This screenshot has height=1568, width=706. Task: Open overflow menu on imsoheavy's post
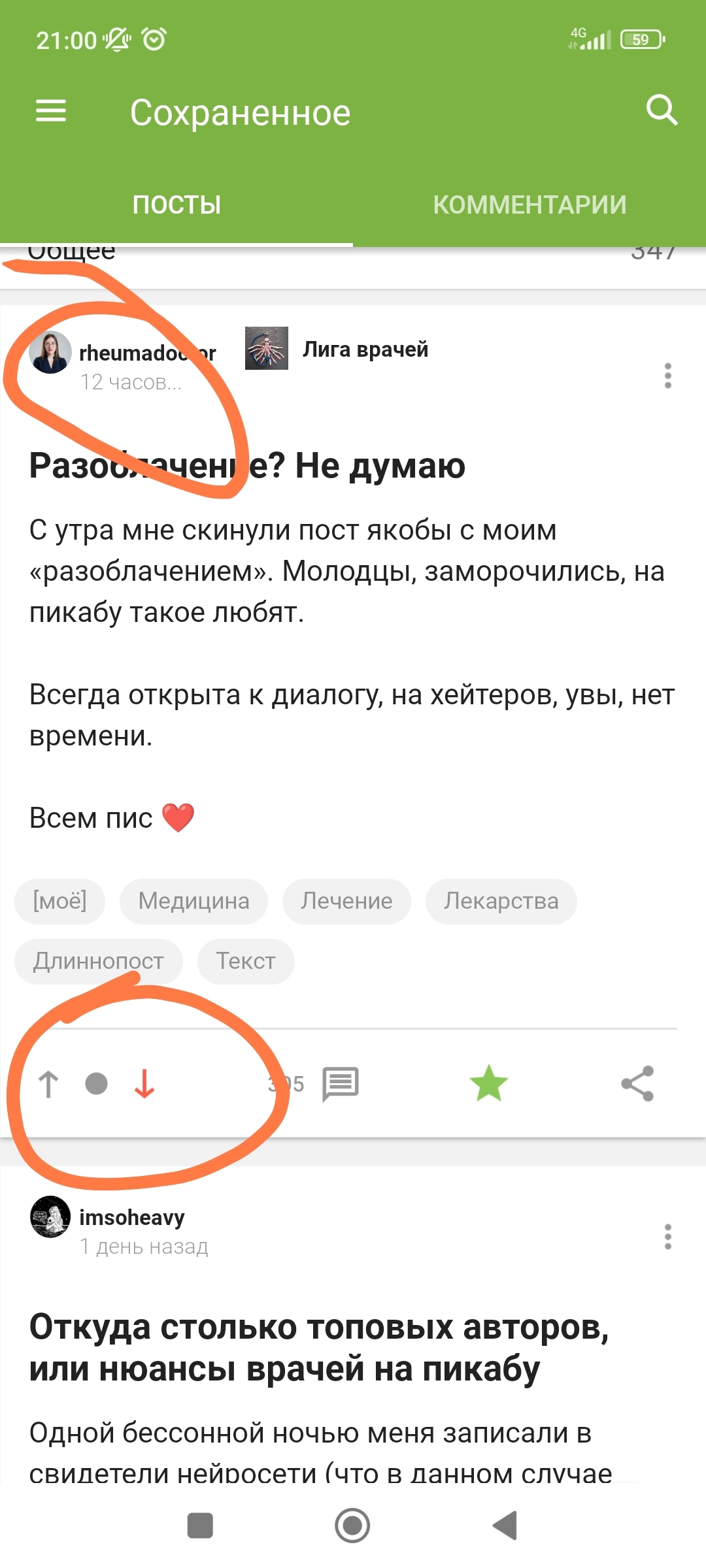pyautogui.click(x=667, y=1237)
